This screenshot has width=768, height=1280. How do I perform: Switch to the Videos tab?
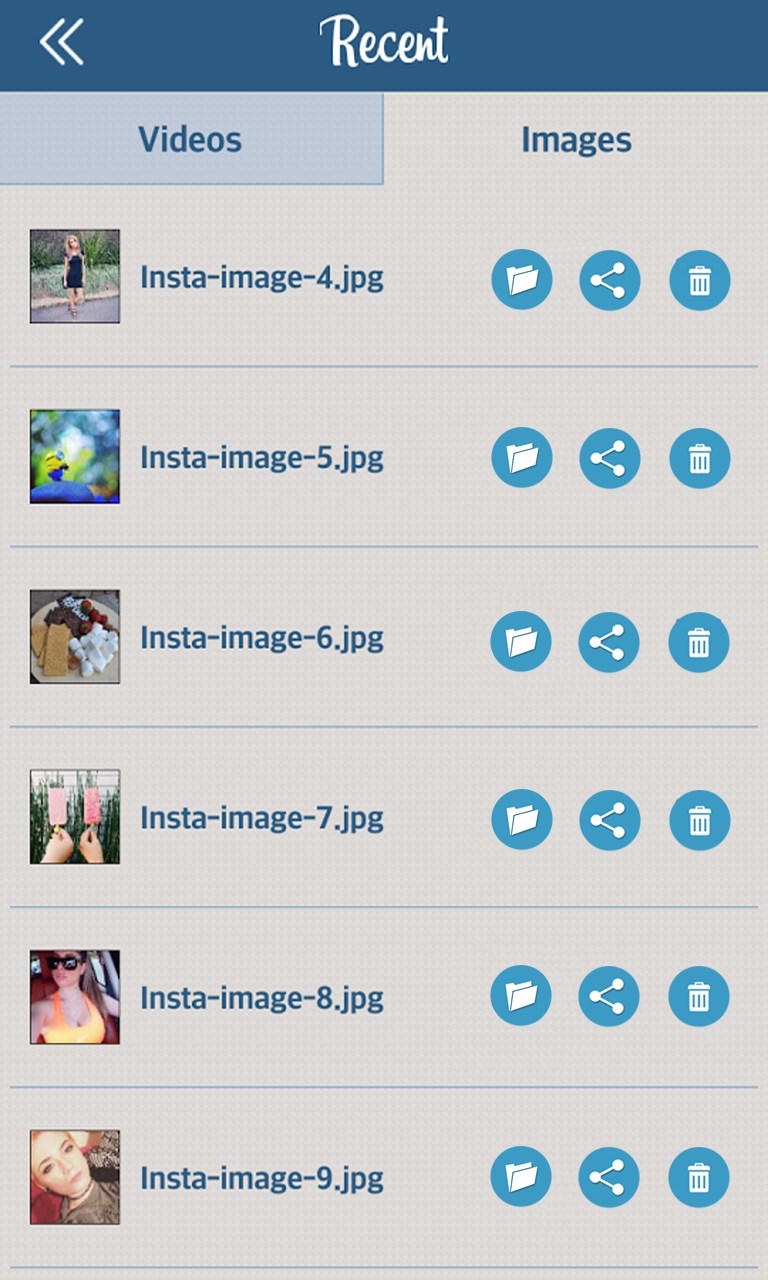pos(190,139)
